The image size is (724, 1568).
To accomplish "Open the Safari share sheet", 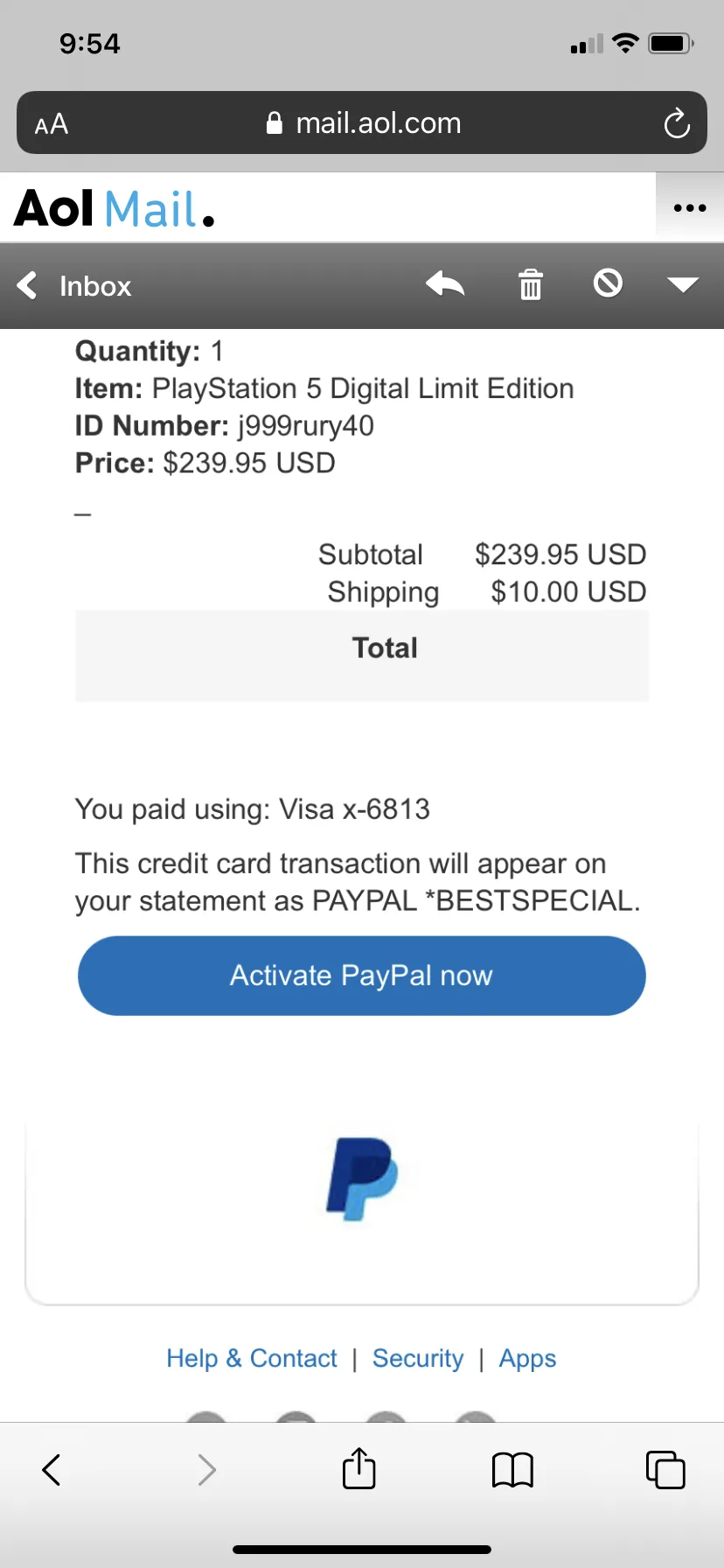I will (x=359, y=1468).
